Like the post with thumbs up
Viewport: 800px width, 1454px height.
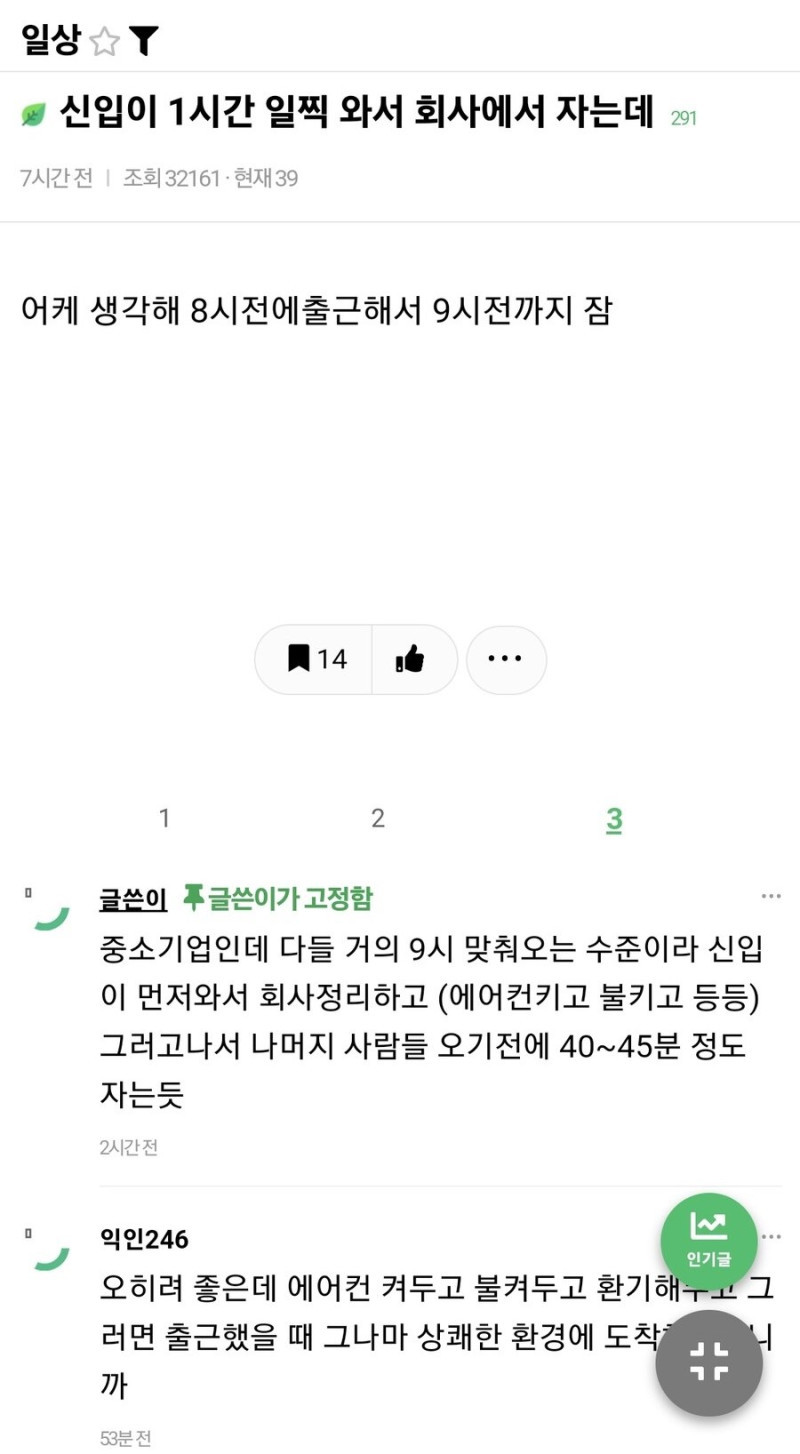[x=411, y=659]
